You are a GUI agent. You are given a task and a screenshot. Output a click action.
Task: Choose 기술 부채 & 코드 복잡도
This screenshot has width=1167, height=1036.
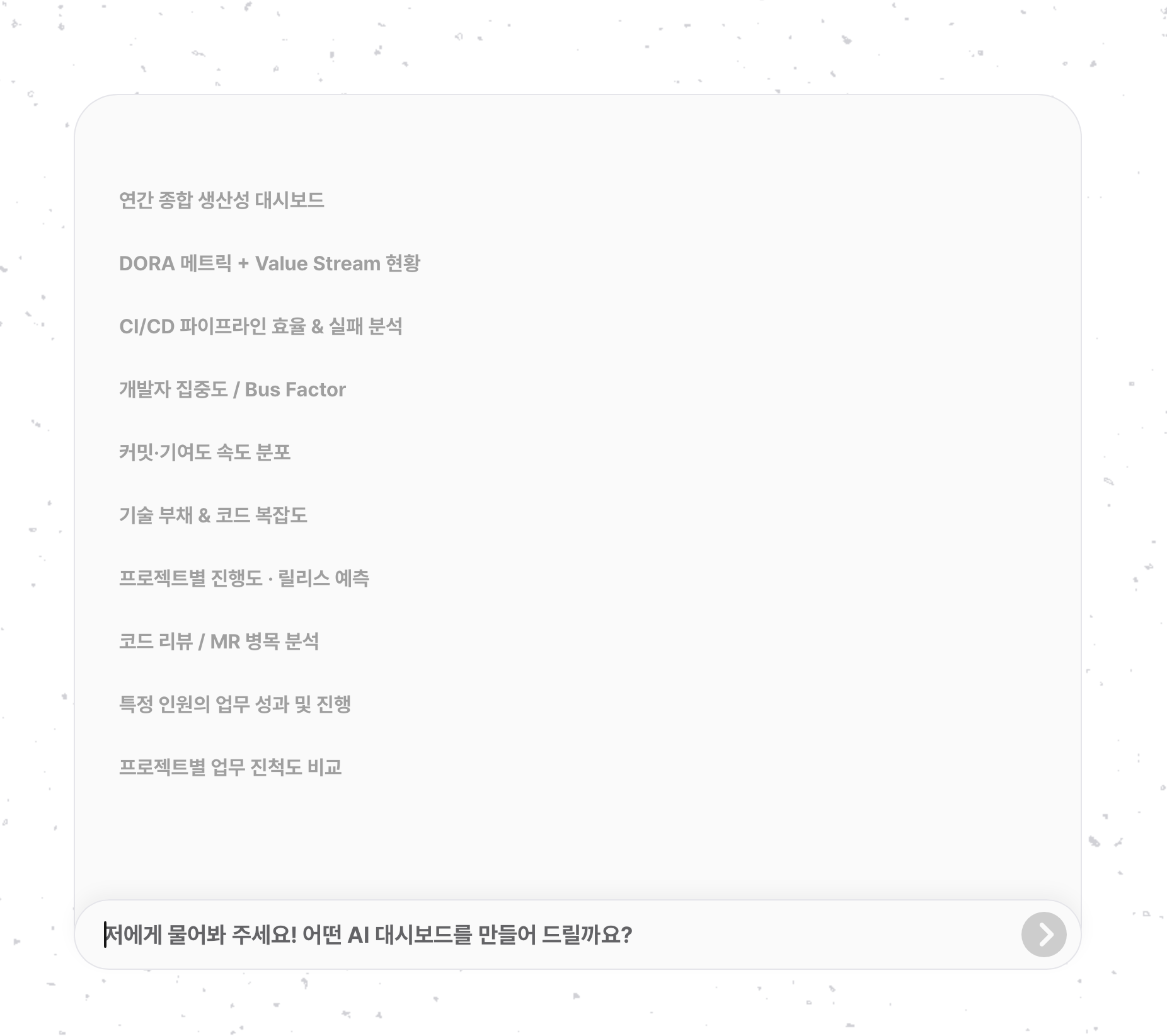click(x=213, y=515)
